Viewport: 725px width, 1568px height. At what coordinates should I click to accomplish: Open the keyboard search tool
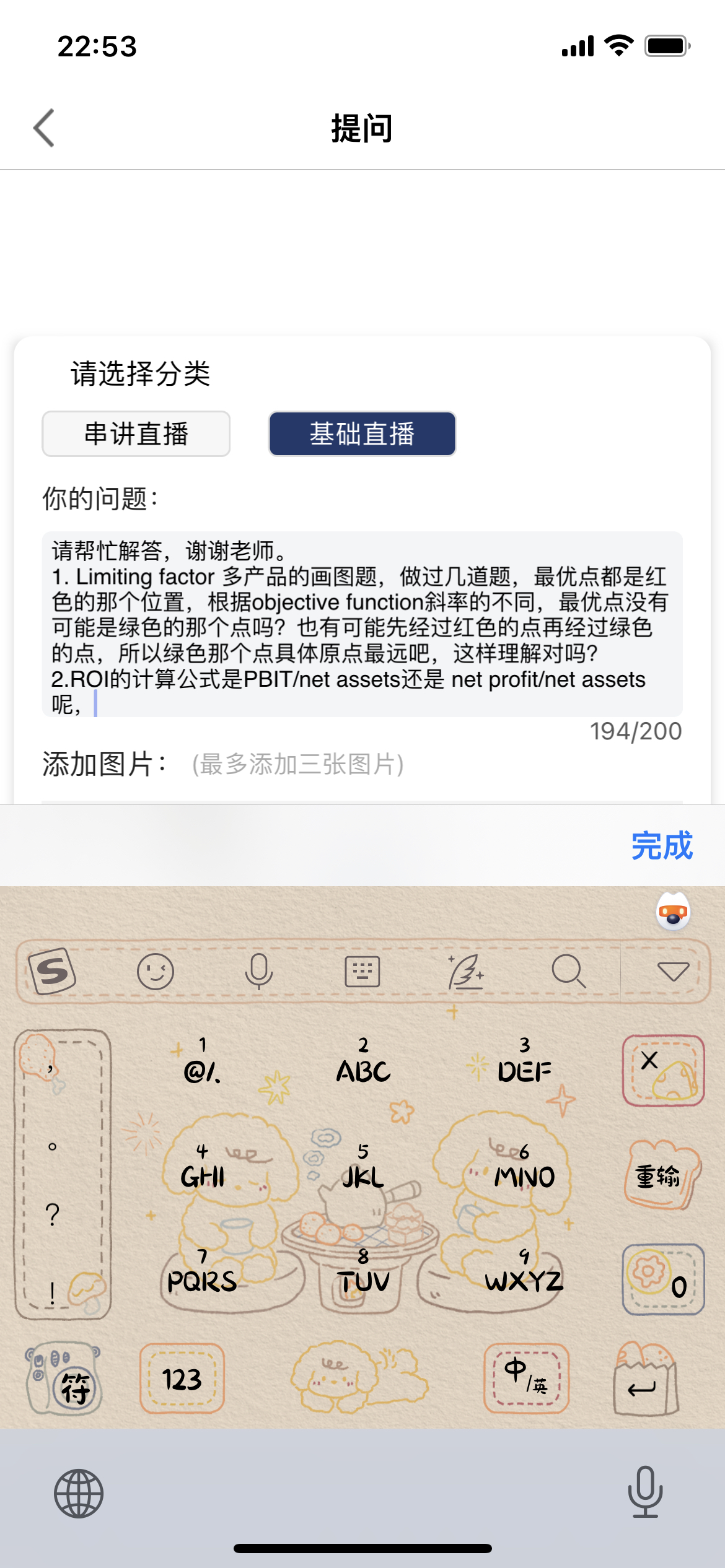[x=568, y=971]
